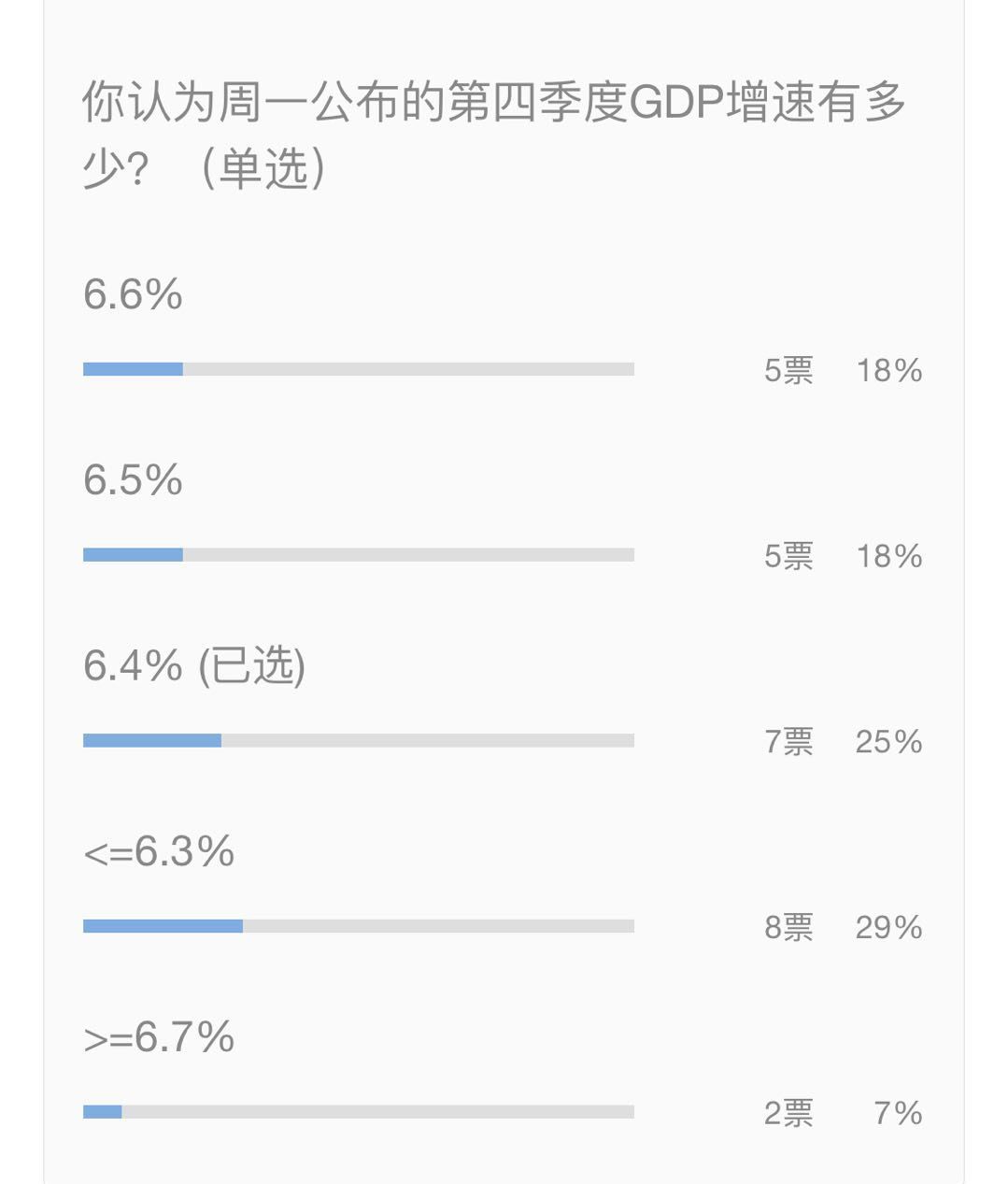Click the progress bar under 6.5%
Screen dimensions: 1008x1184
(x=360, y=555)
